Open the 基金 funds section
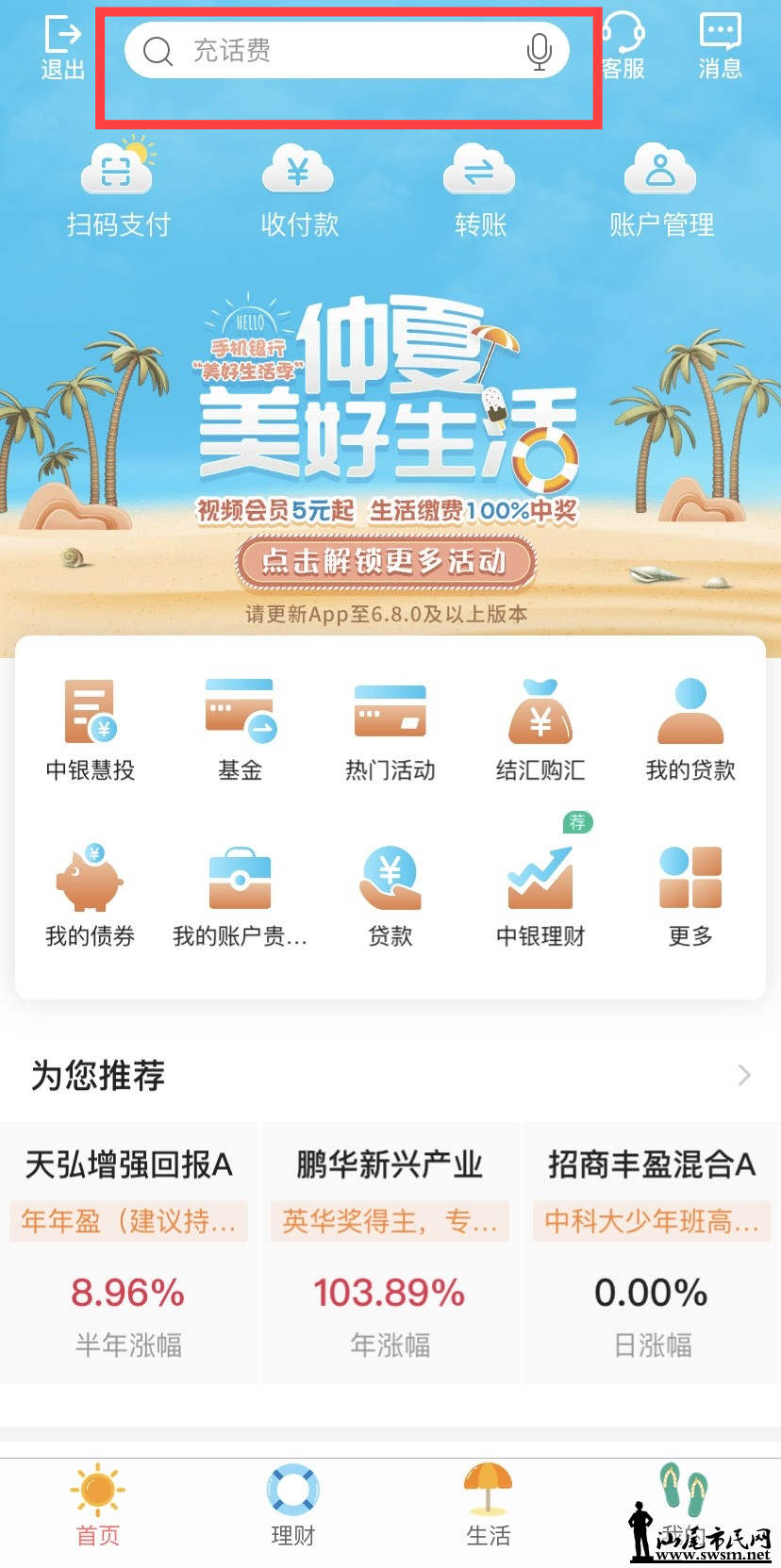This screenshot has height=1568, width=781. point(240,730)
